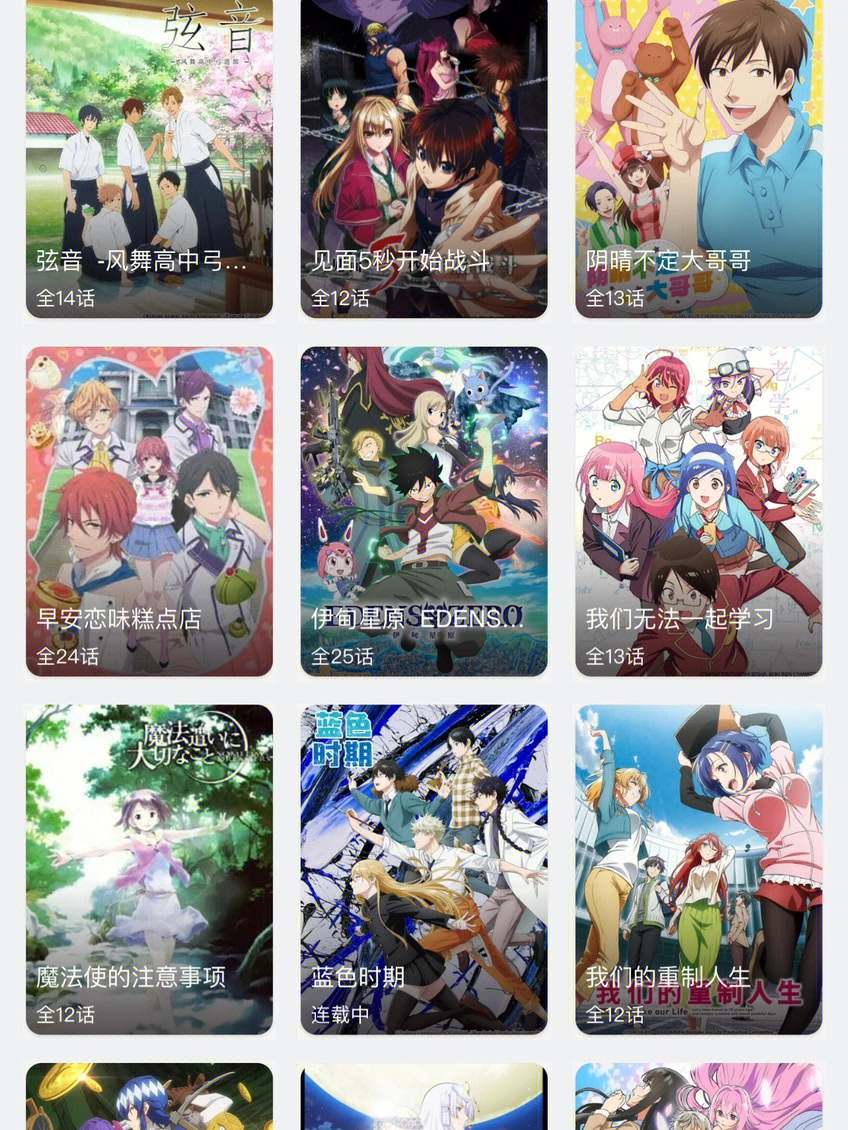This screenshot has width=848, height=1130.
Task: Select 魔法使的注意事项 anime card
Action: (x=149, y=868)
